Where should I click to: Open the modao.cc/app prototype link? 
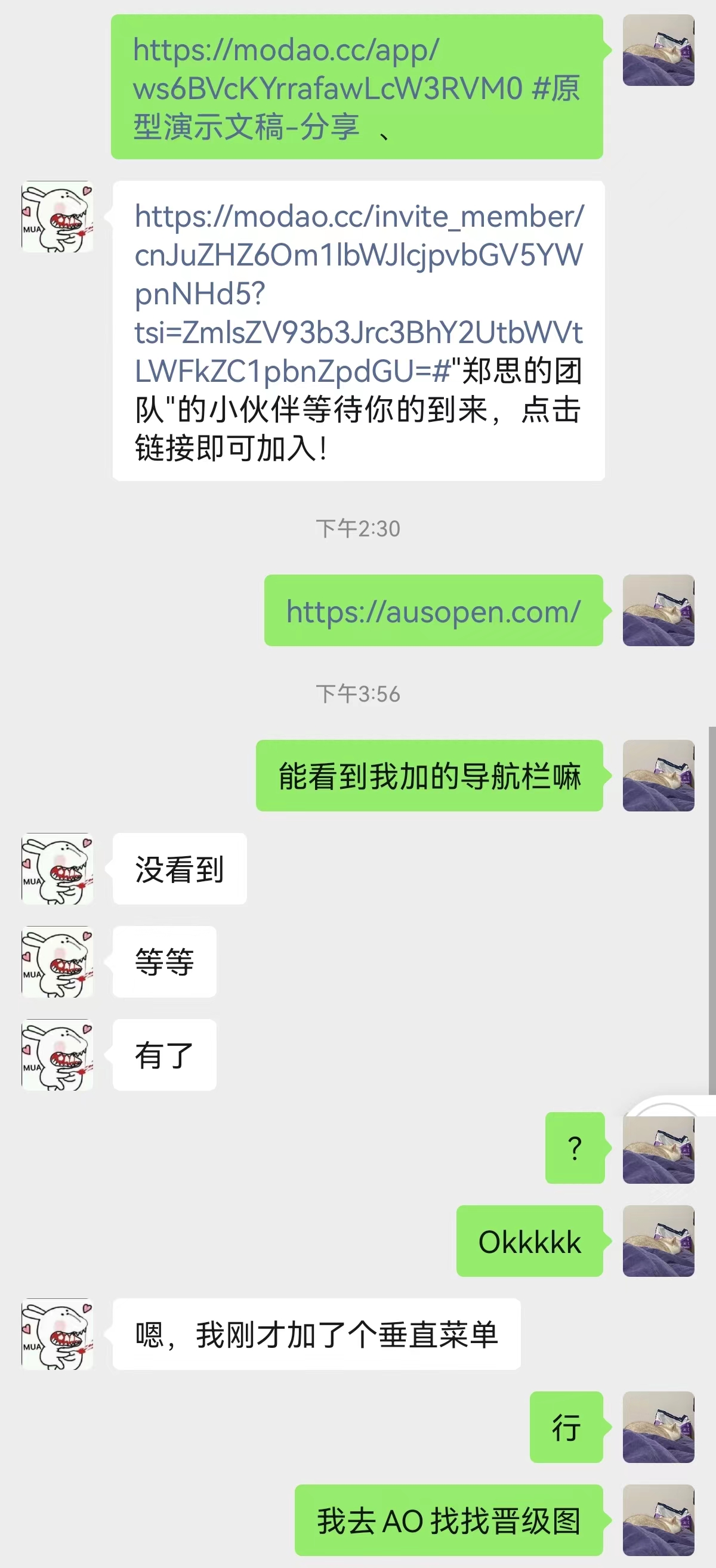pyautogui.click(x=328, y=69)
